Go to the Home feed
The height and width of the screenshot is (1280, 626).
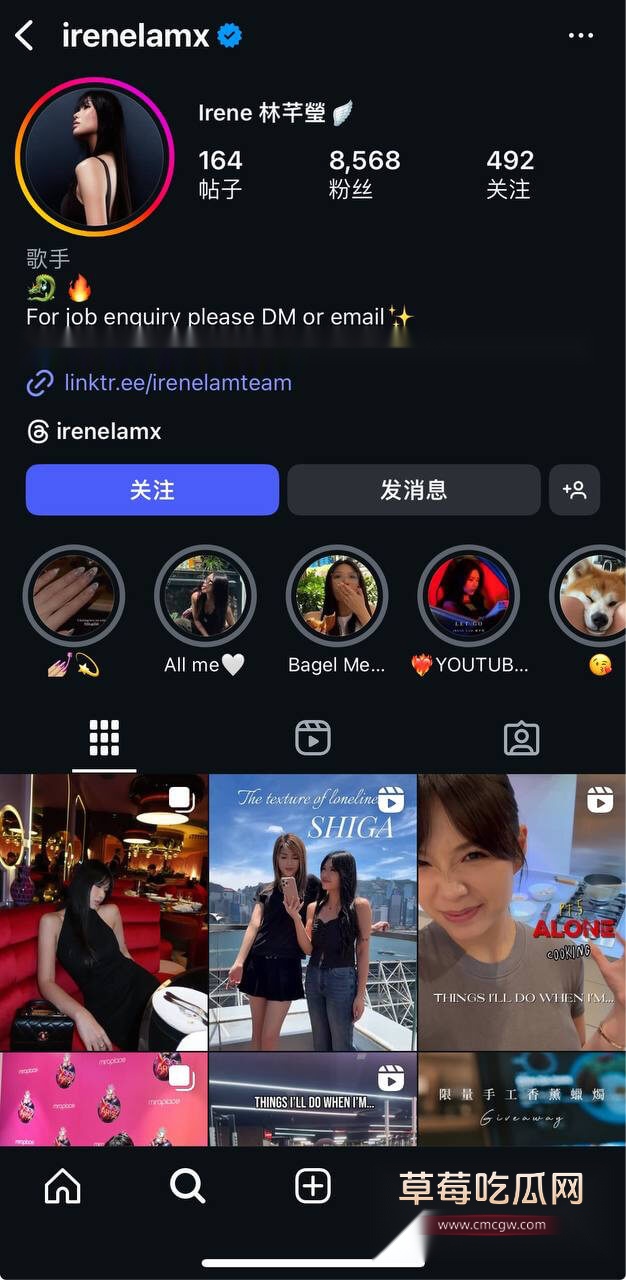click(x=62, y=1186)
